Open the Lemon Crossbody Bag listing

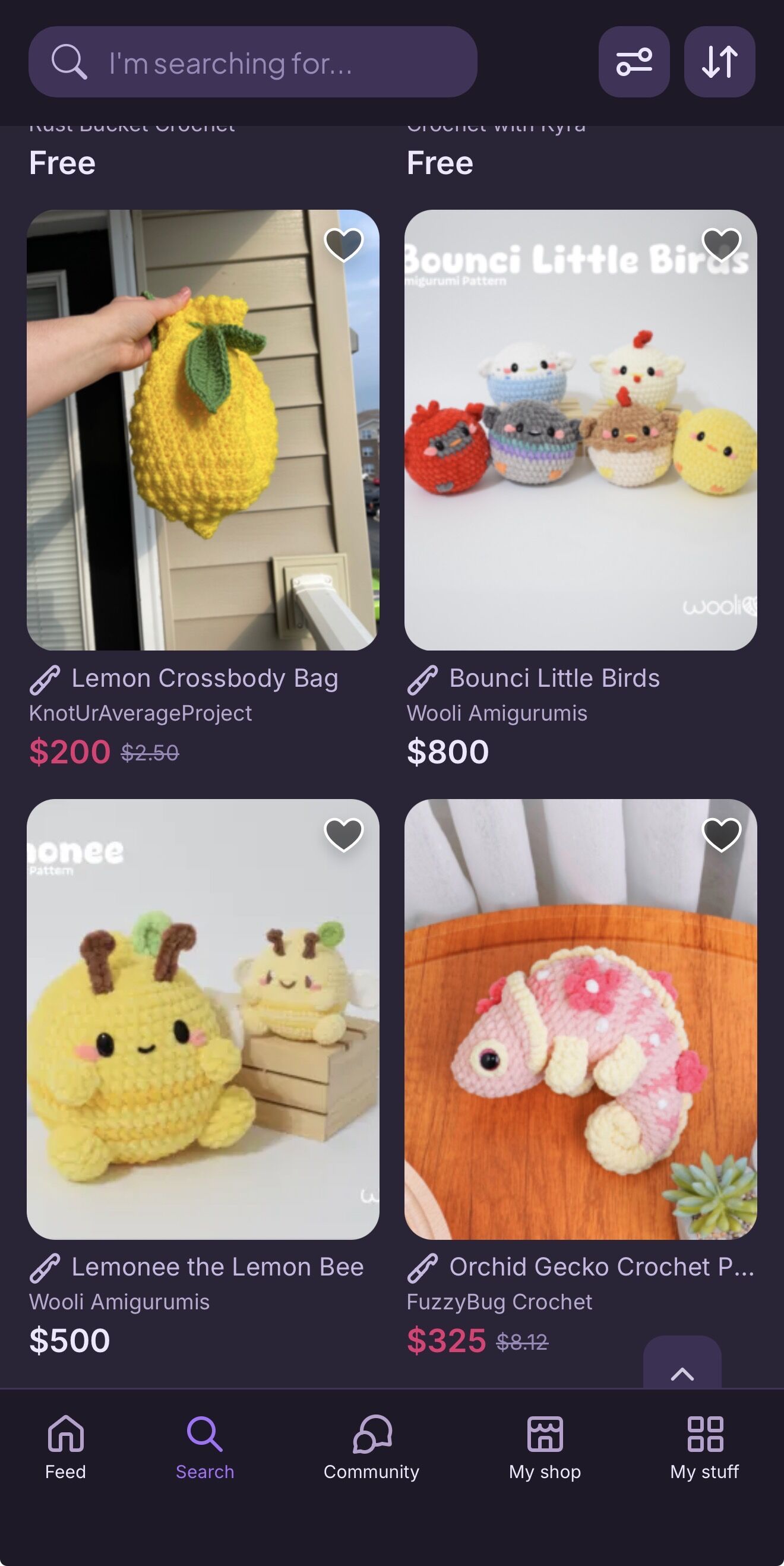coord(203,430)
